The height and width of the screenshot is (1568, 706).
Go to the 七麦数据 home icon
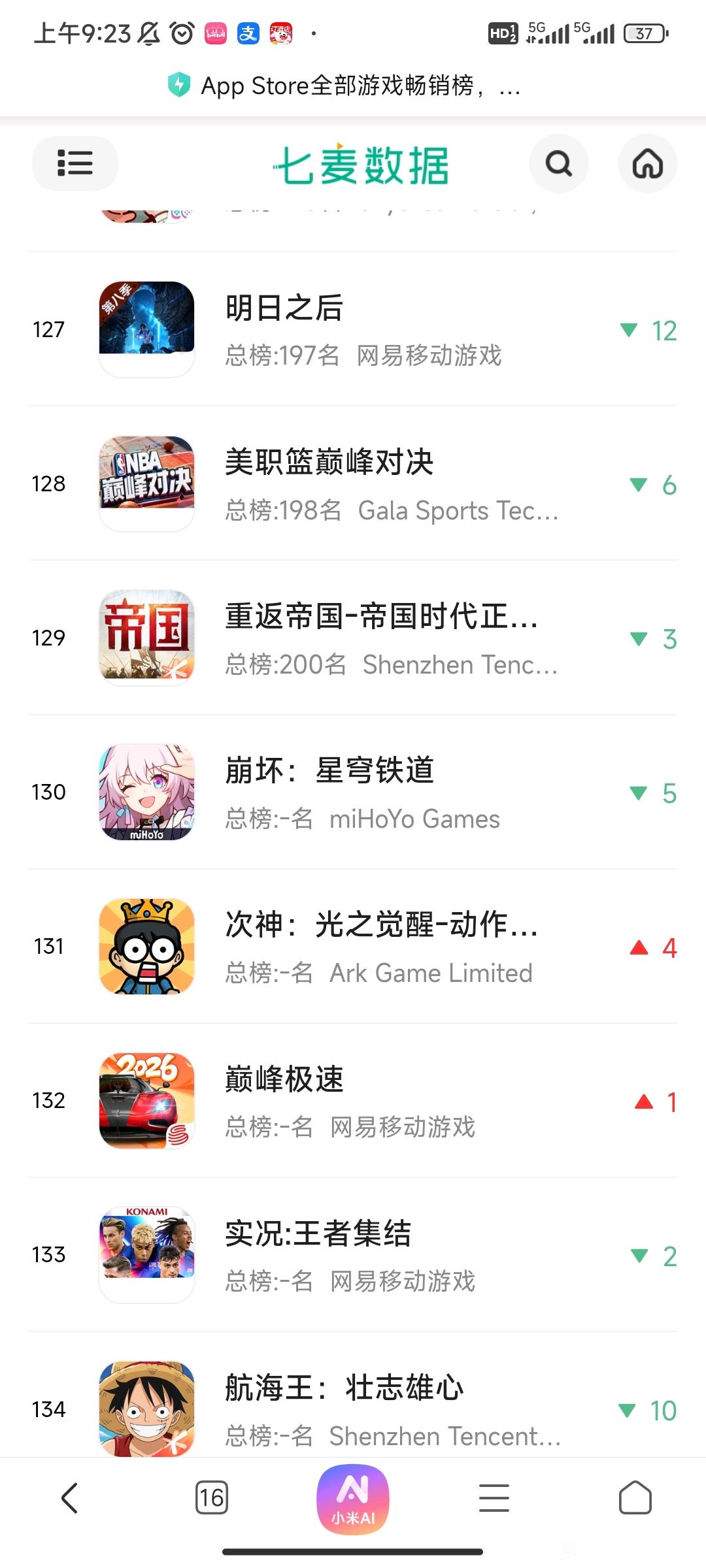tap(647, 163)
